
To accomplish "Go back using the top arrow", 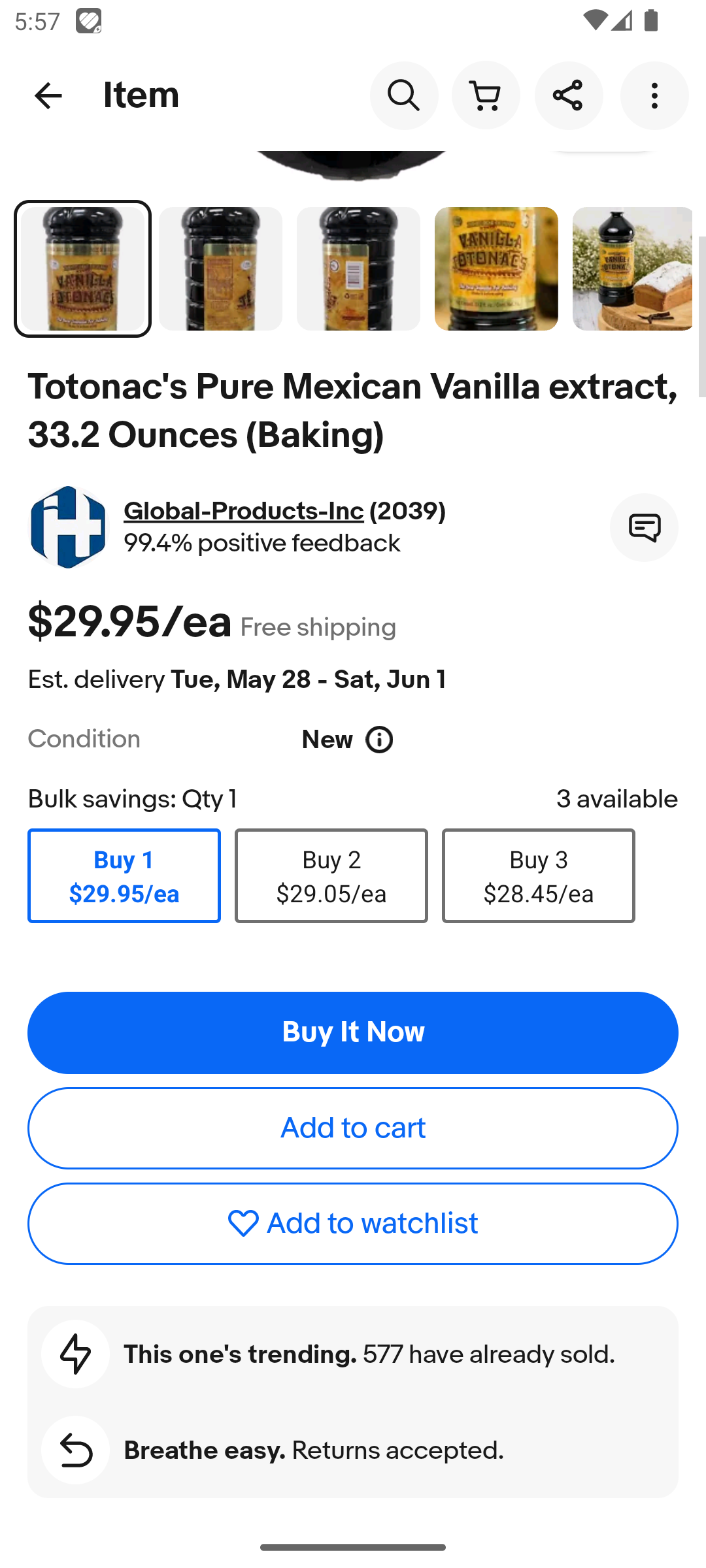I will click(48, 95).
